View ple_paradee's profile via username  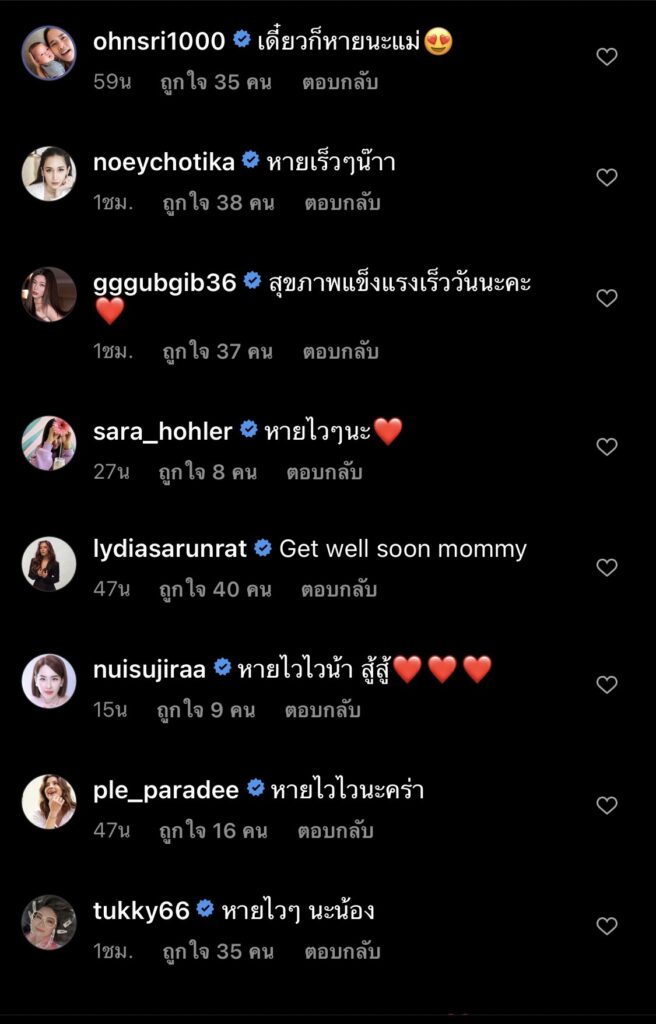click(166, 790)
